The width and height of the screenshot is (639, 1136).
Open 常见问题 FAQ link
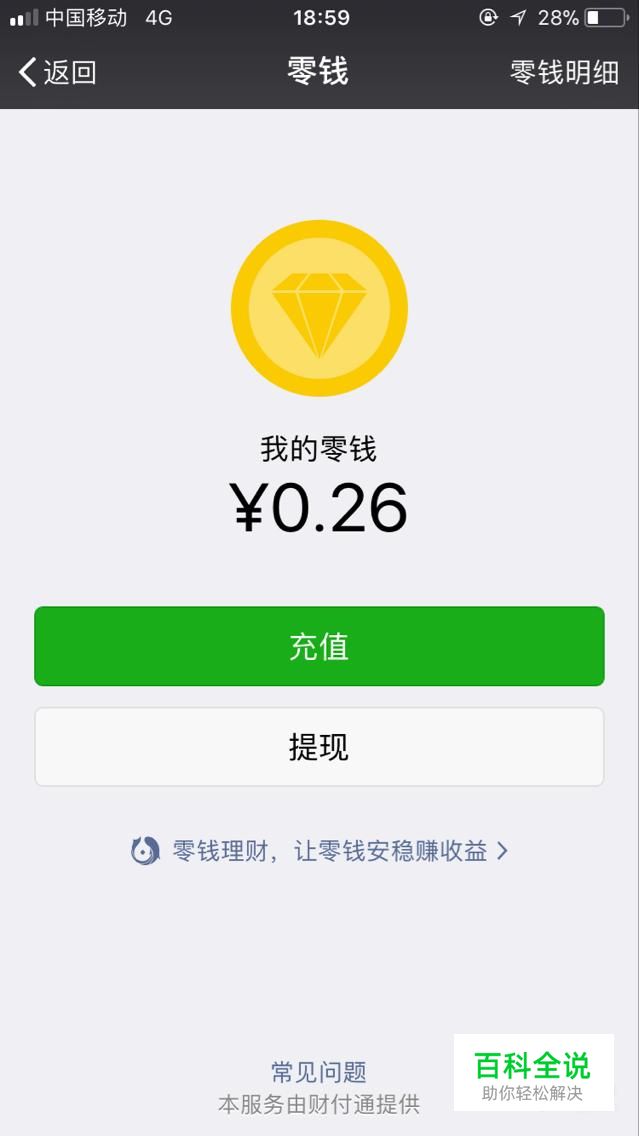(319, 1072)
